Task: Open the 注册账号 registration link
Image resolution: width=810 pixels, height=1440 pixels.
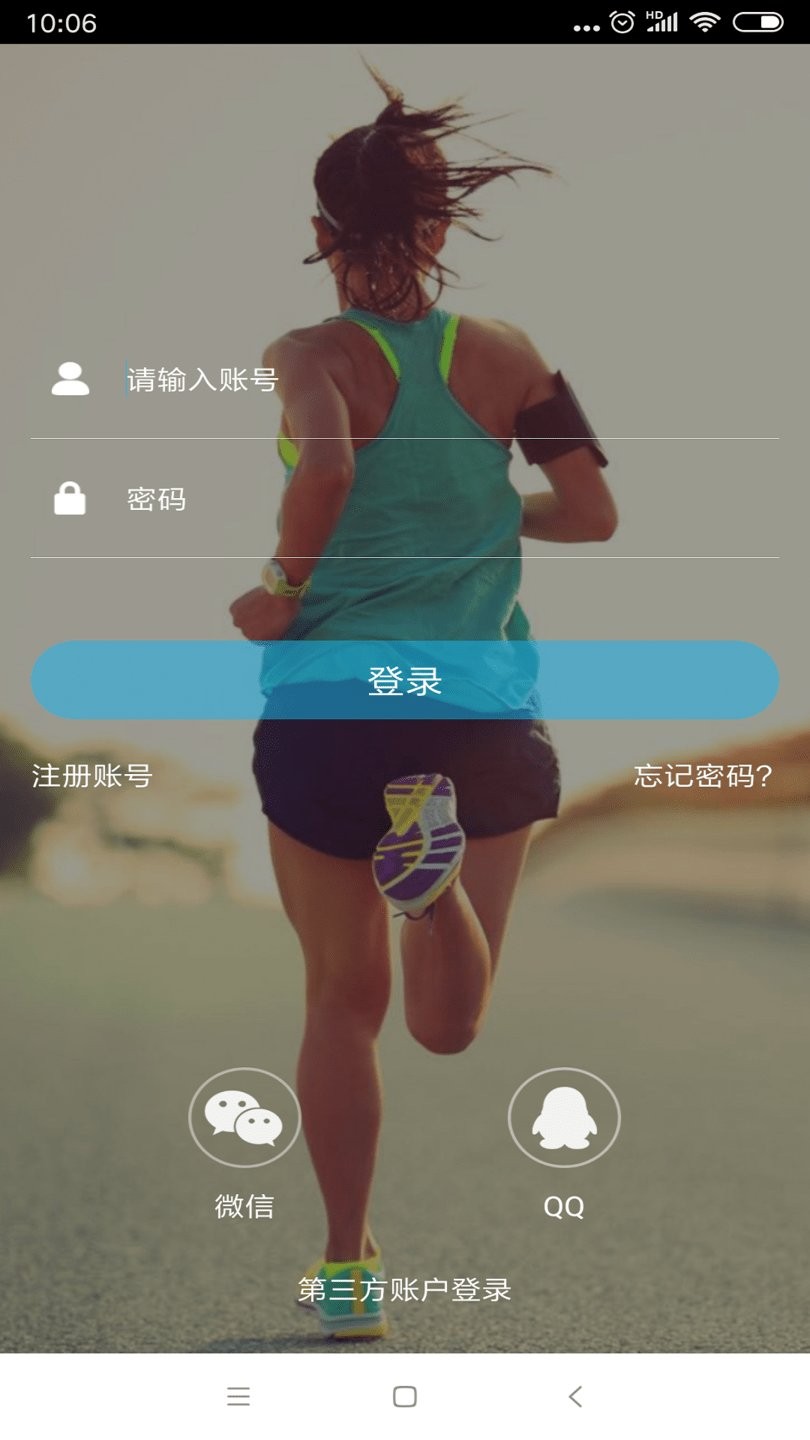Action: click(90, 777)
